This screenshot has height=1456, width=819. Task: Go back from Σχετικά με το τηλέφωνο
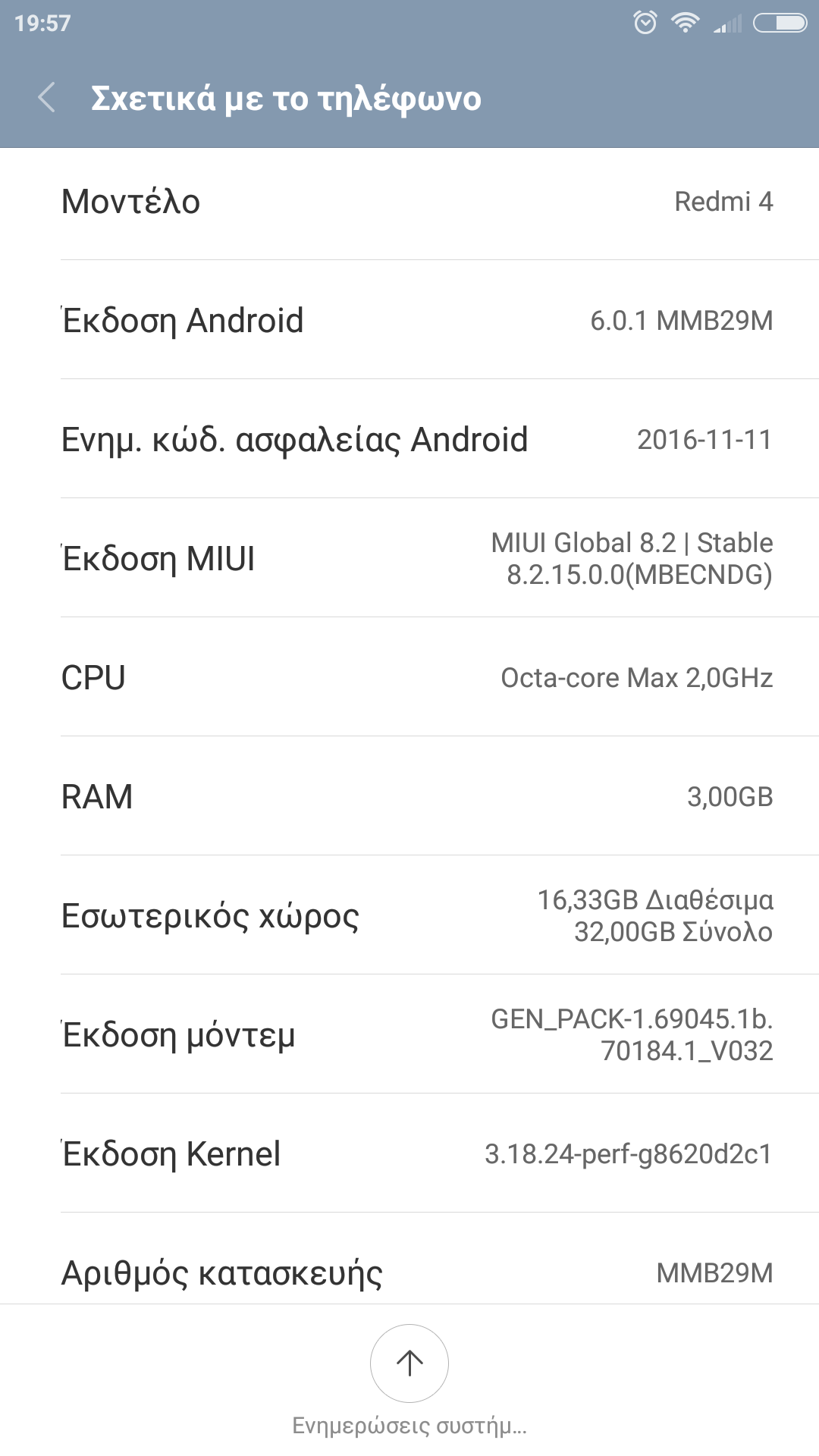pyautogui.click(x=47, y=98)
